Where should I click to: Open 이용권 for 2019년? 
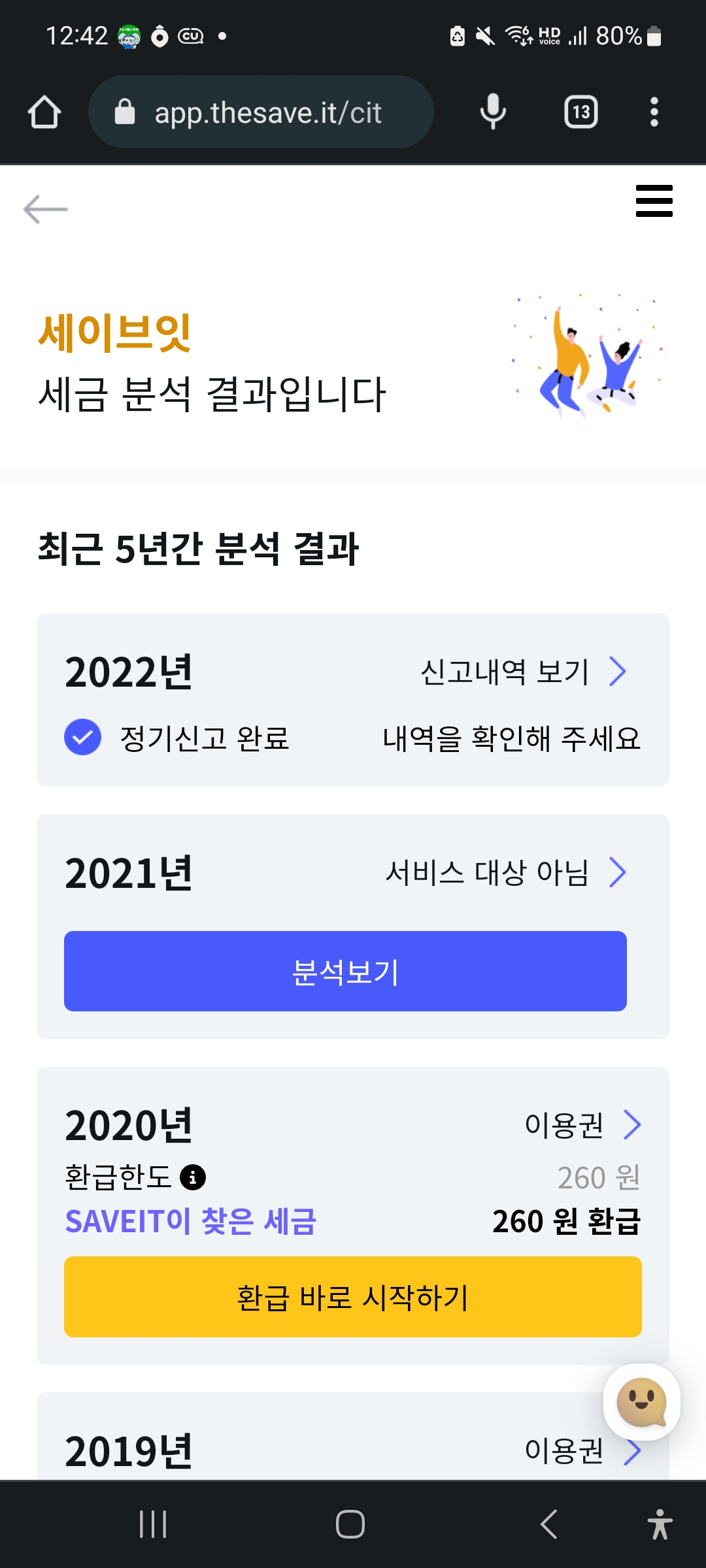(582, 1451)
